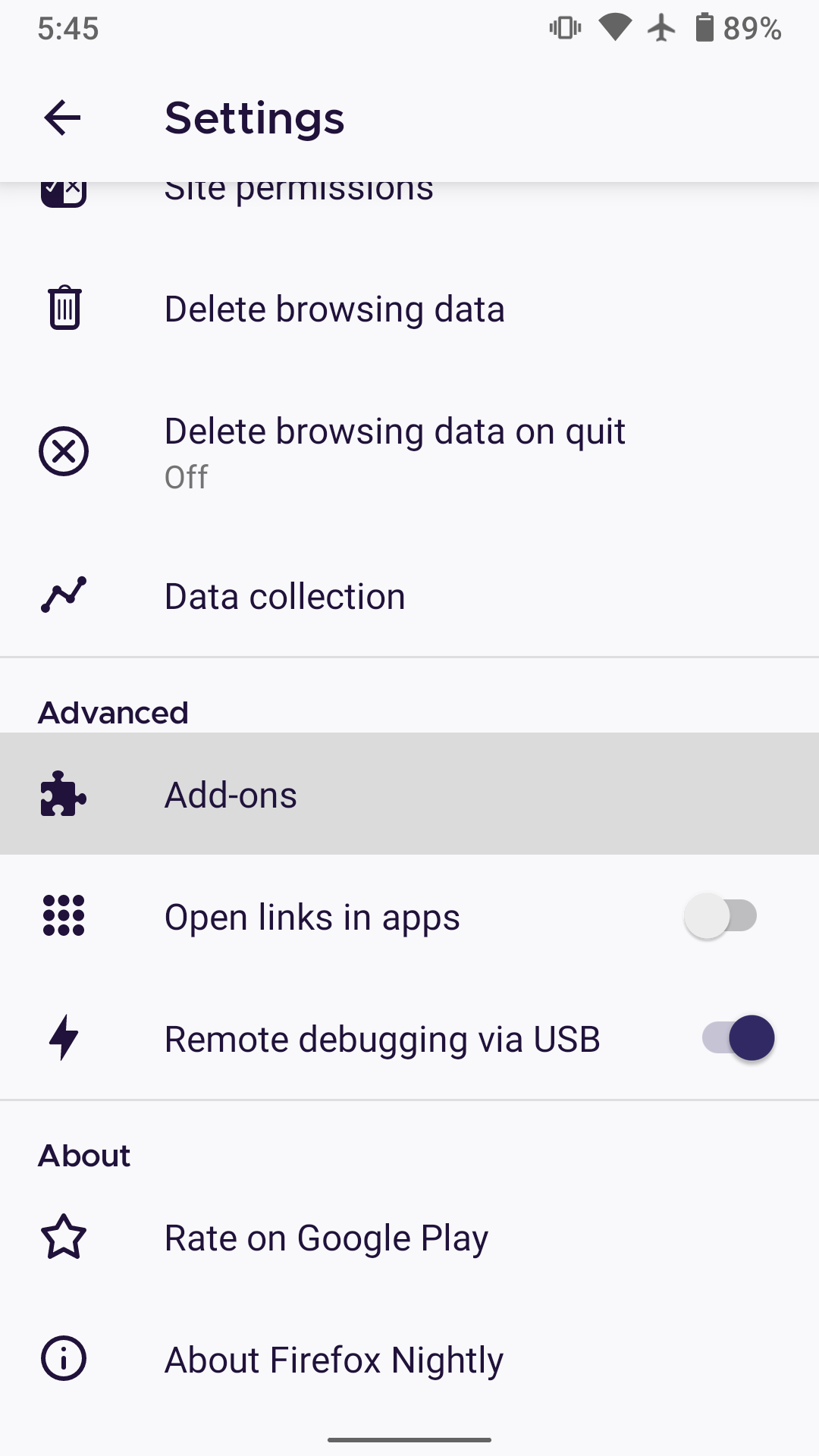Screen dimensions: 819x1456
Task: Open About Firefox Nightly
Action: [x=334, y=1360]
